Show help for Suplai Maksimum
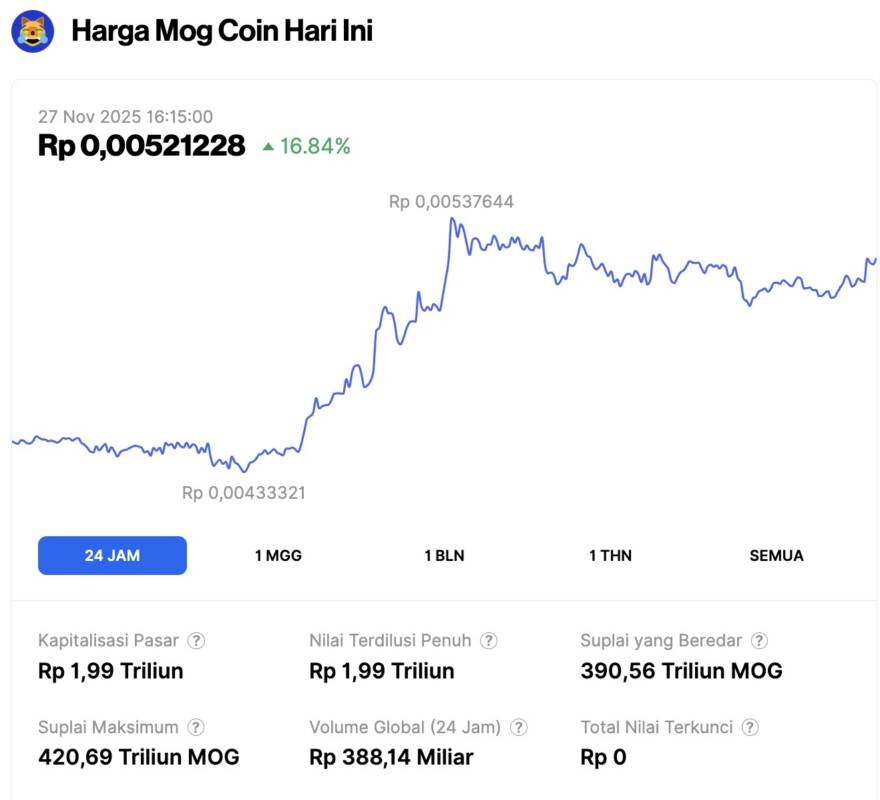The height and width of the screenshot is (800, 880). coord(197,728)
